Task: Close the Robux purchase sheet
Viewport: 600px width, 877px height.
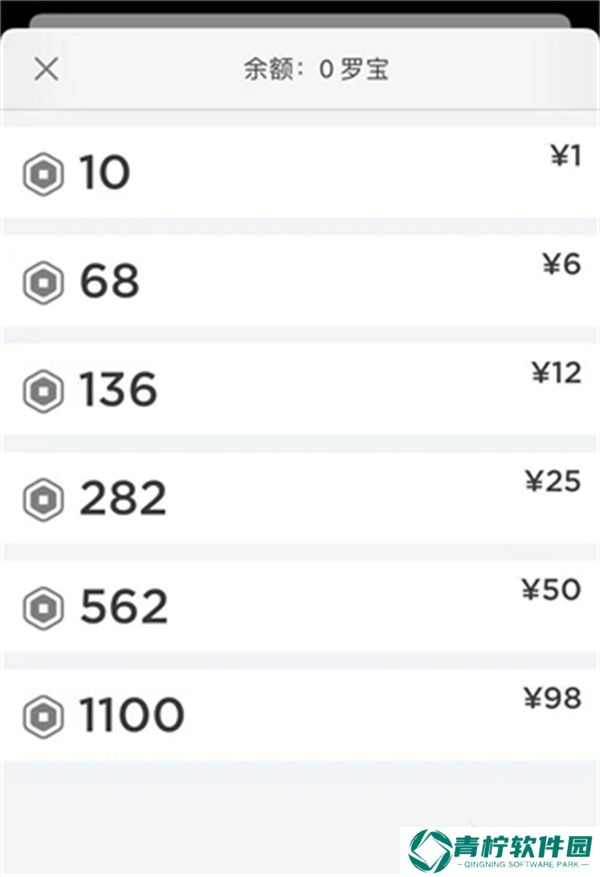Action: coord(46,69)
